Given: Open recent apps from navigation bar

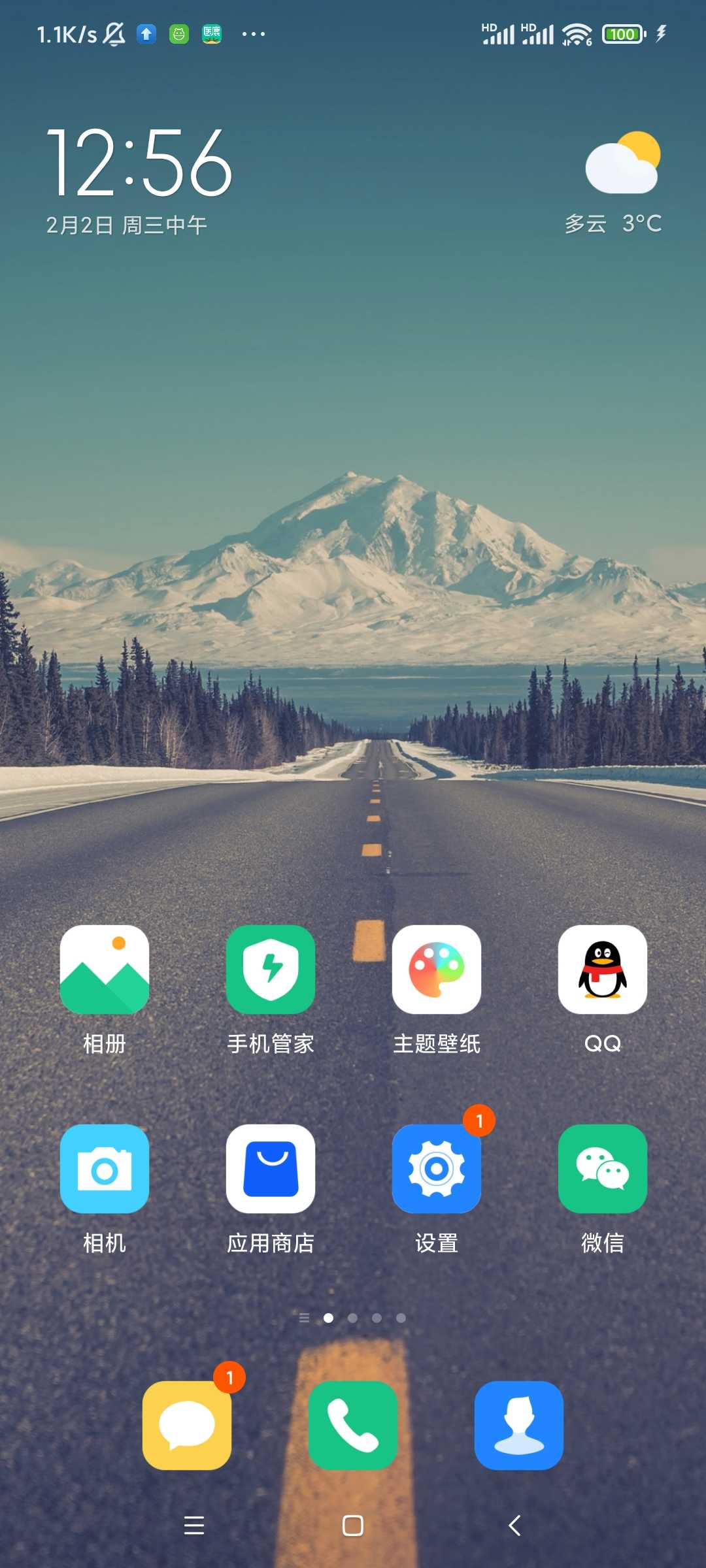Looking at the screenshot, I should 194,1526.
